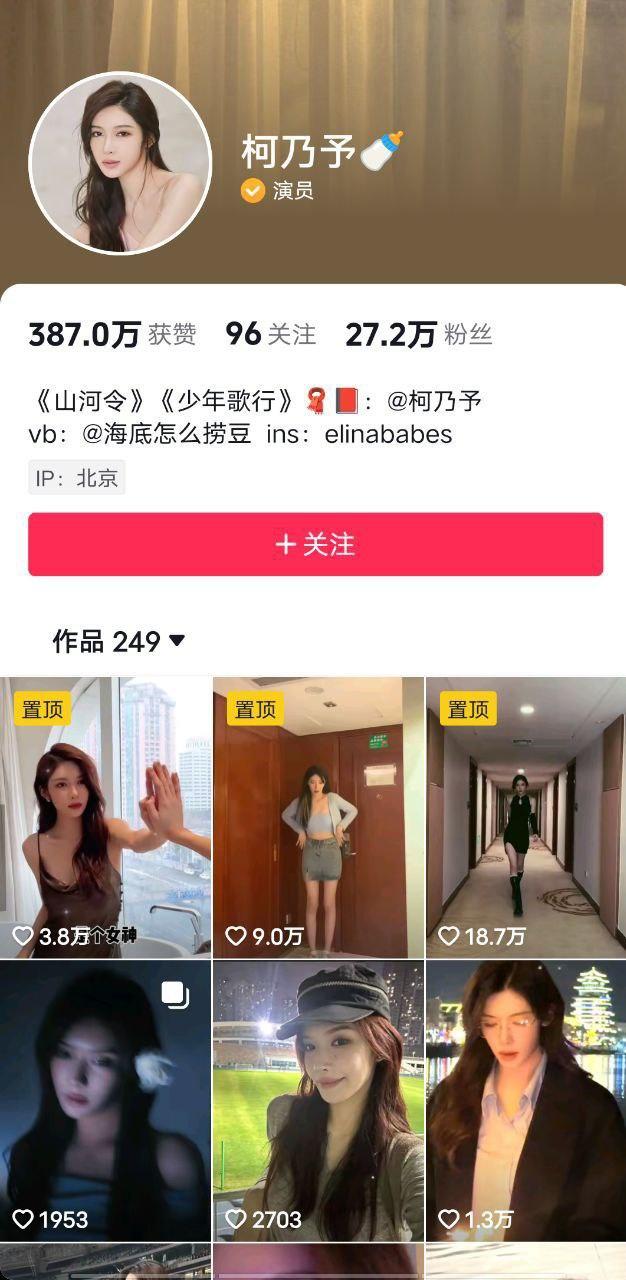Screen dimensions: 626x1280
Task: Open the video with 1.3万 likes
Action: coord(526,1100)
